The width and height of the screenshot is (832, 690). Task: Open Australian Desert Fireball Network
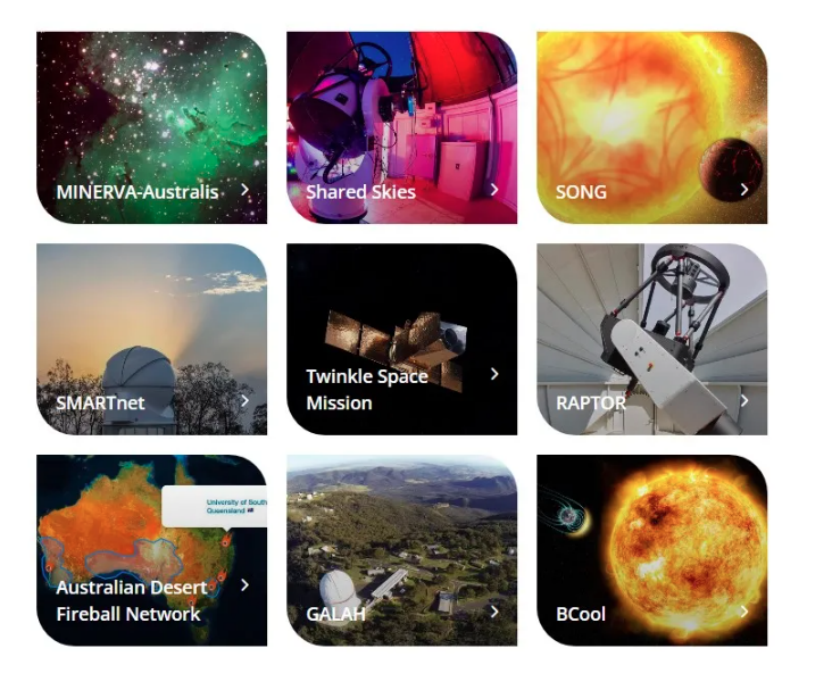[x=152, y=551]
